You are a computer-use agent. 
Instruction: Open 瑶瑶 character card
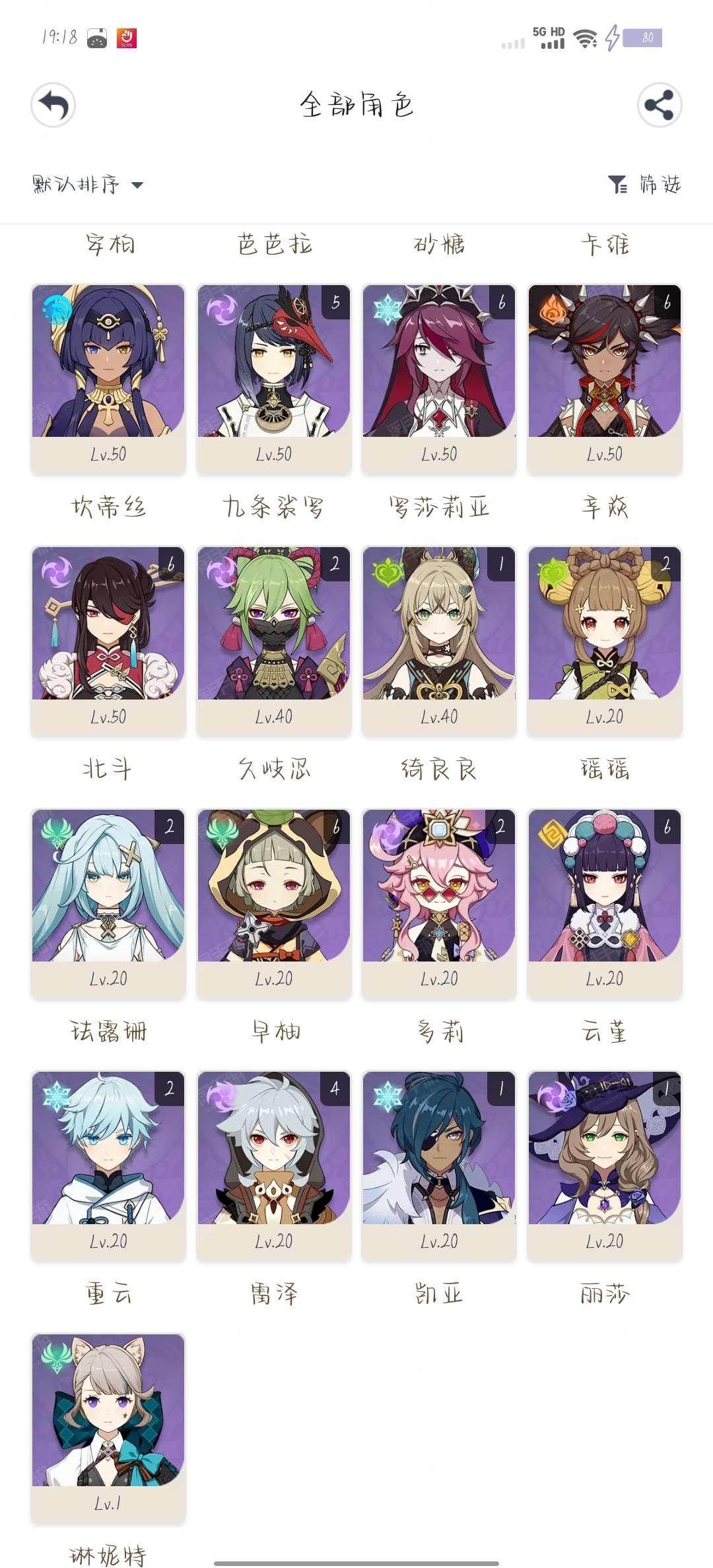pos(605,641)
